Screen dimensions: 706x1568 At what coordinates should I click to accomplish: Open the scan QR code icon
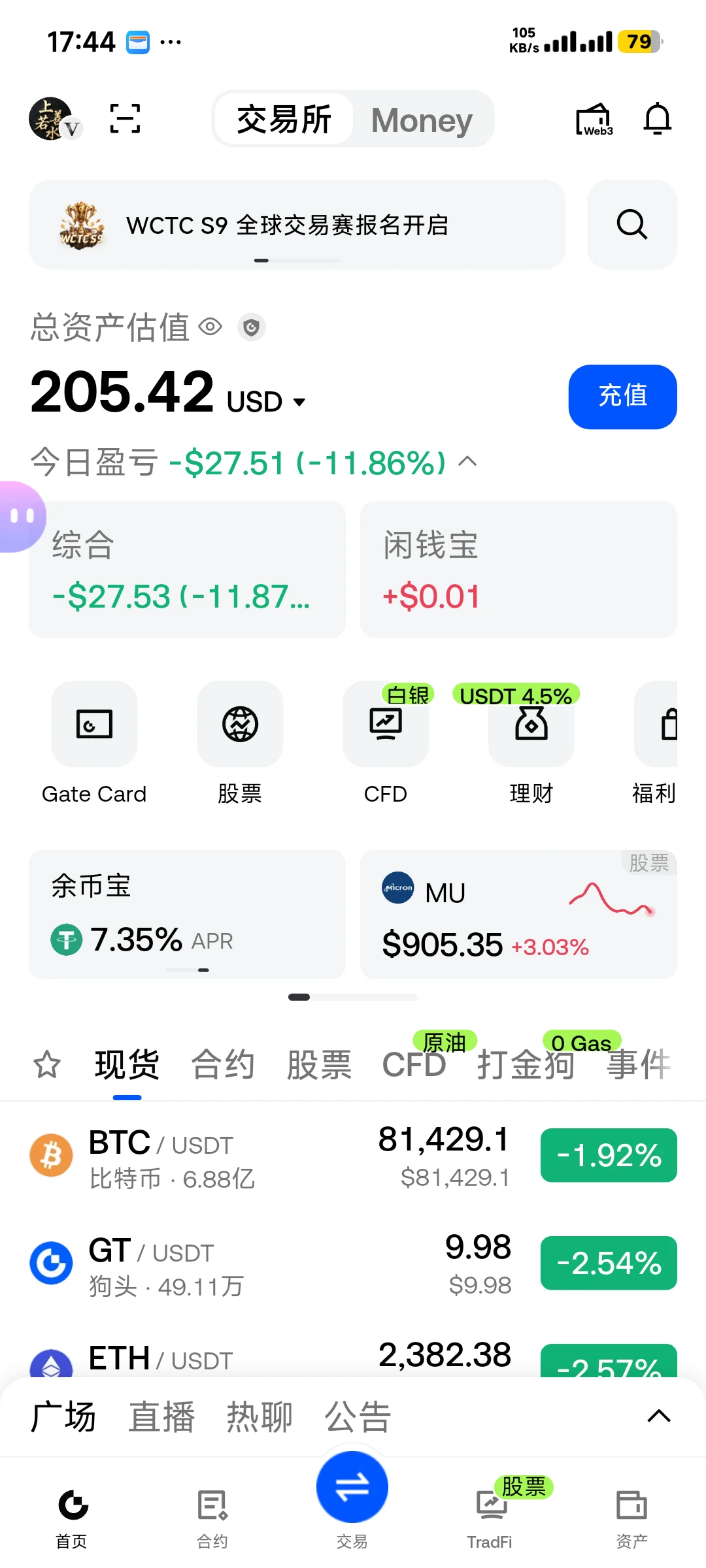click(125, 119)
